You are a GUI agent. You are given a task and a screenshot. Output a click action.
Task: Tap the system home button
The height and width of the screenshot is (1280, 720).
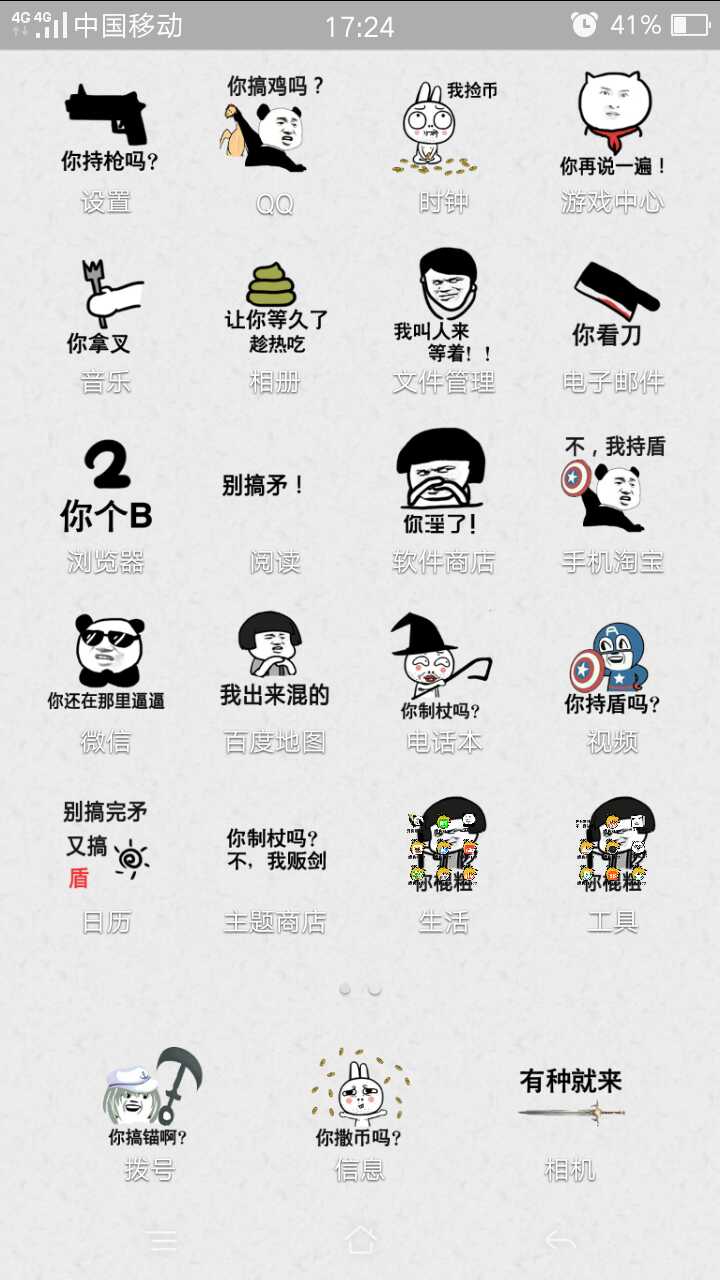[x=360, y=1240]
